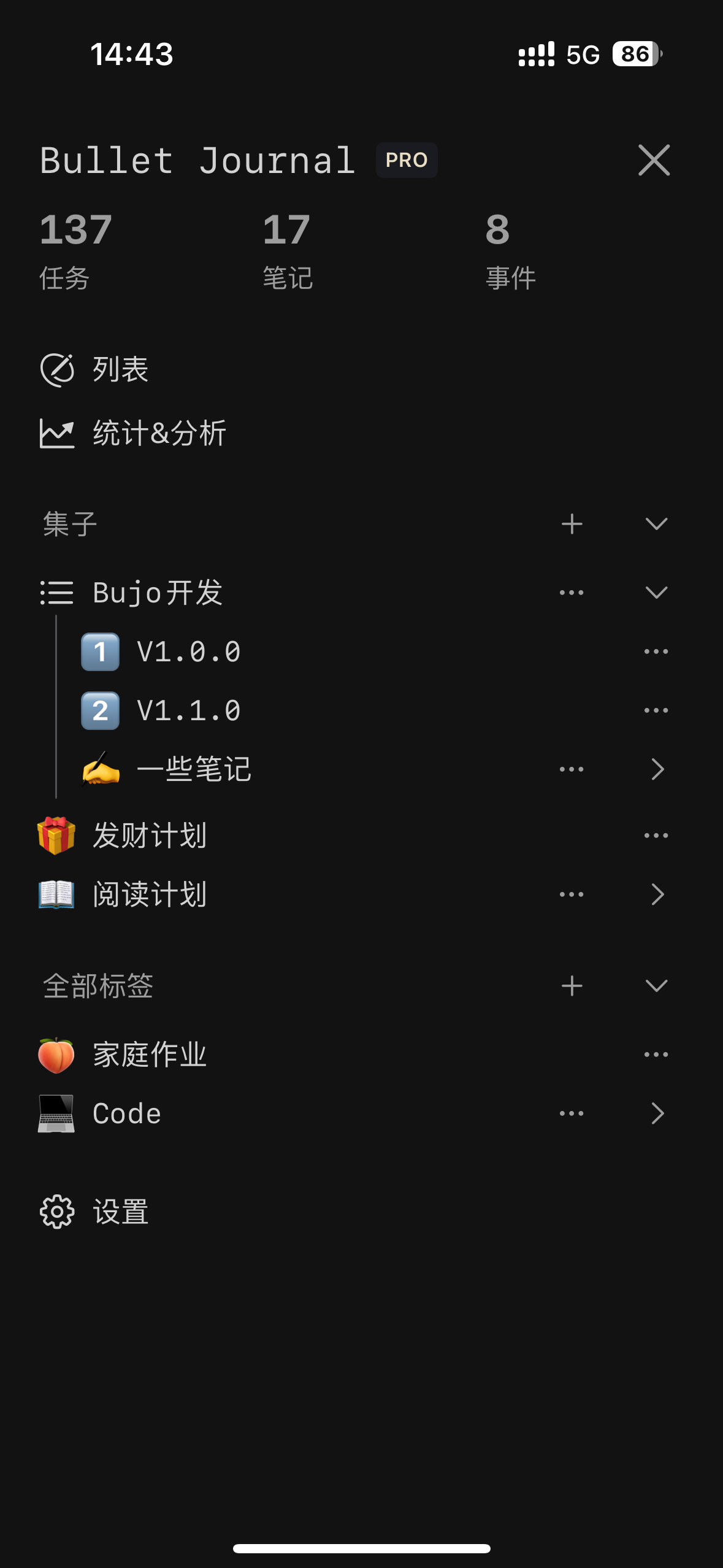Open the V1.0.0 collection
723x1568 pixels.
tap(161, 651)
